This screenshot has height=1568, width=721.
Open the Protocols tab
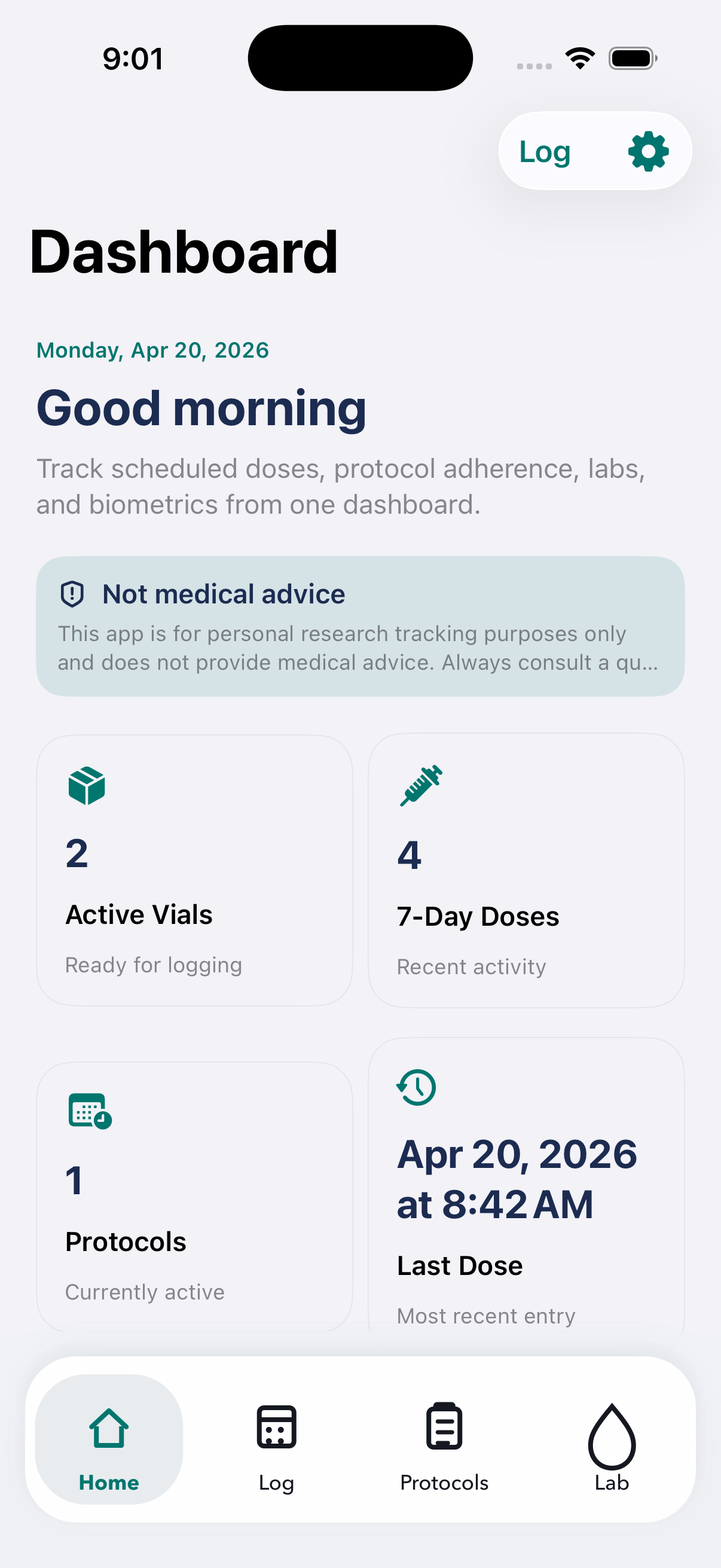click(x=444, y=1439)
